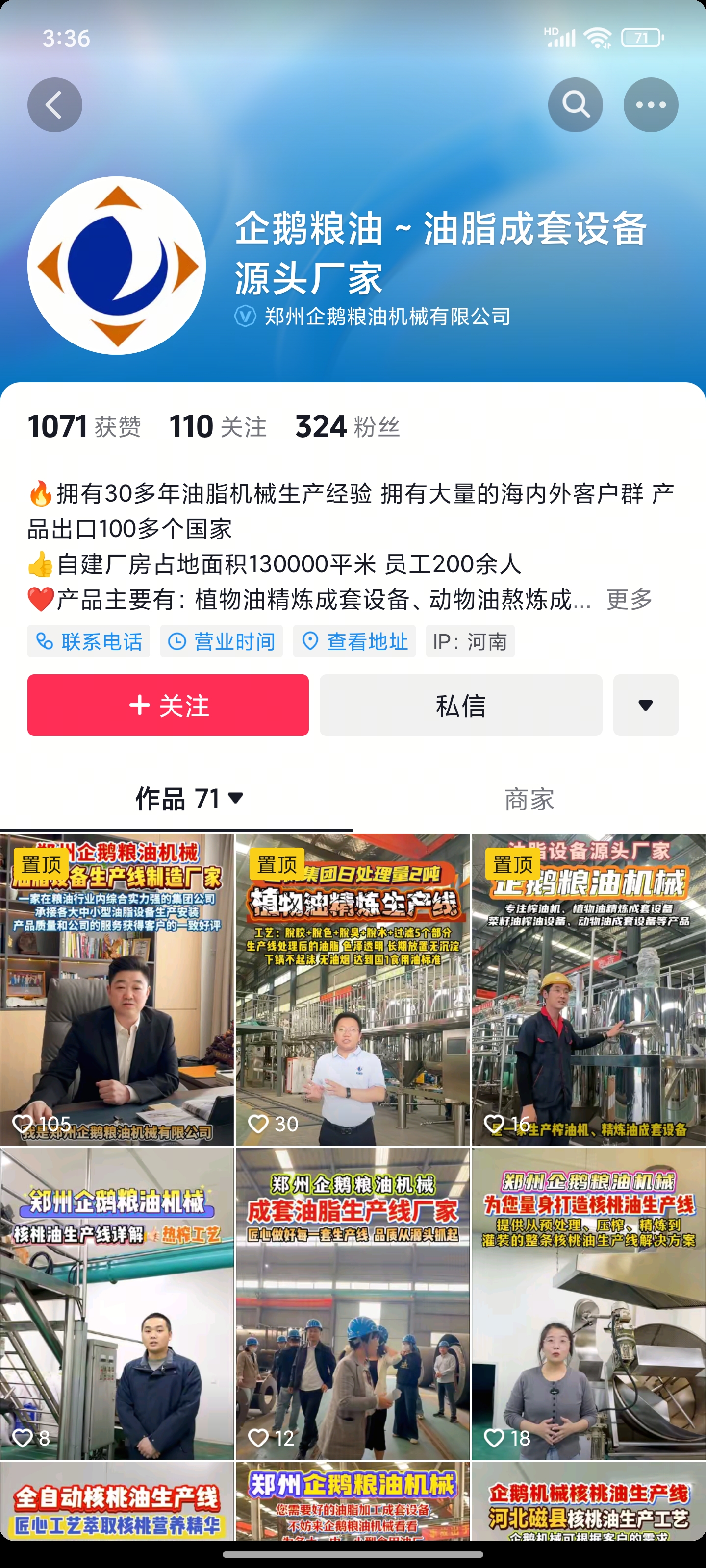Select the 作品 71 tab
This screenshot has height=1568, width=706.
click(189, 799)
